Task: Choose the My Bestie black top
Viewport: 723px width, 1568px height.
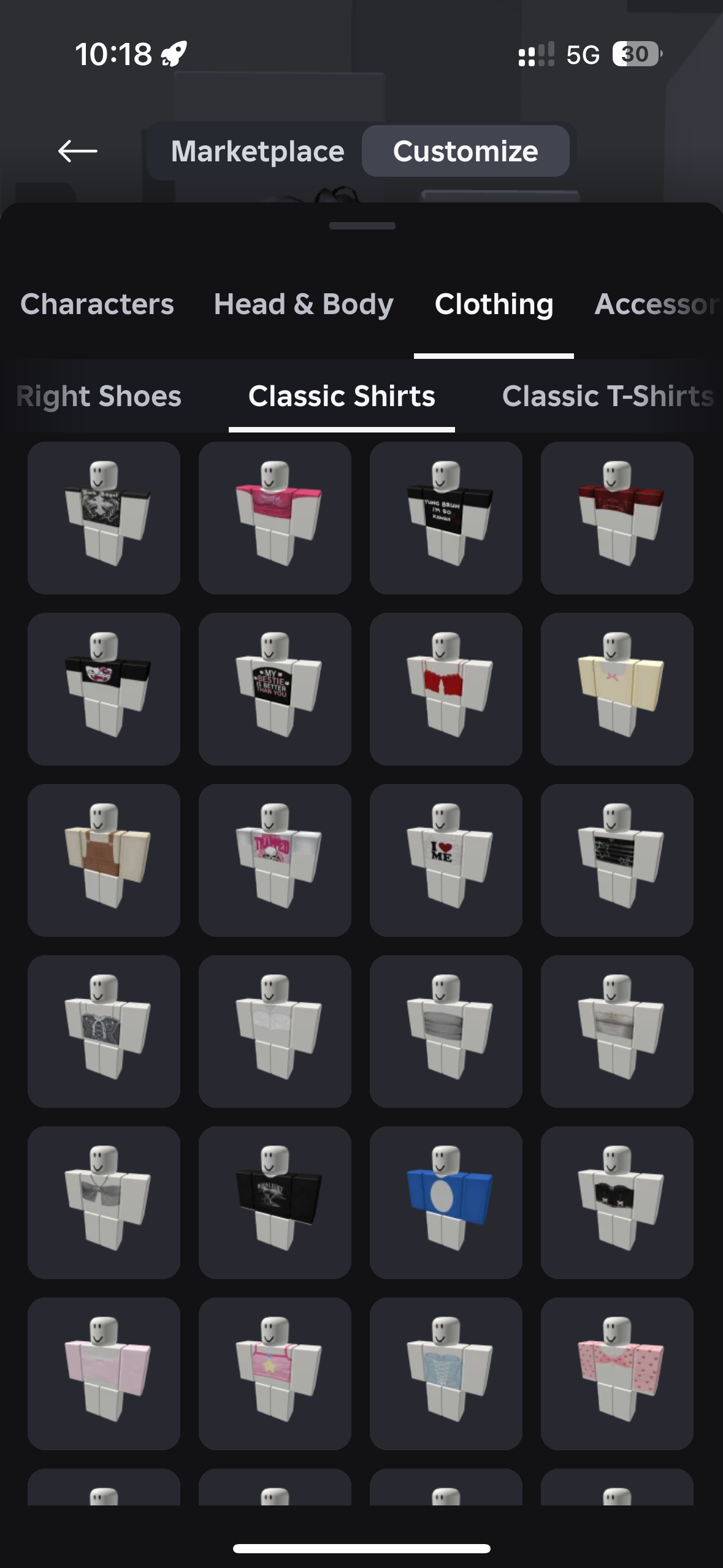Action: coord(275,689)
